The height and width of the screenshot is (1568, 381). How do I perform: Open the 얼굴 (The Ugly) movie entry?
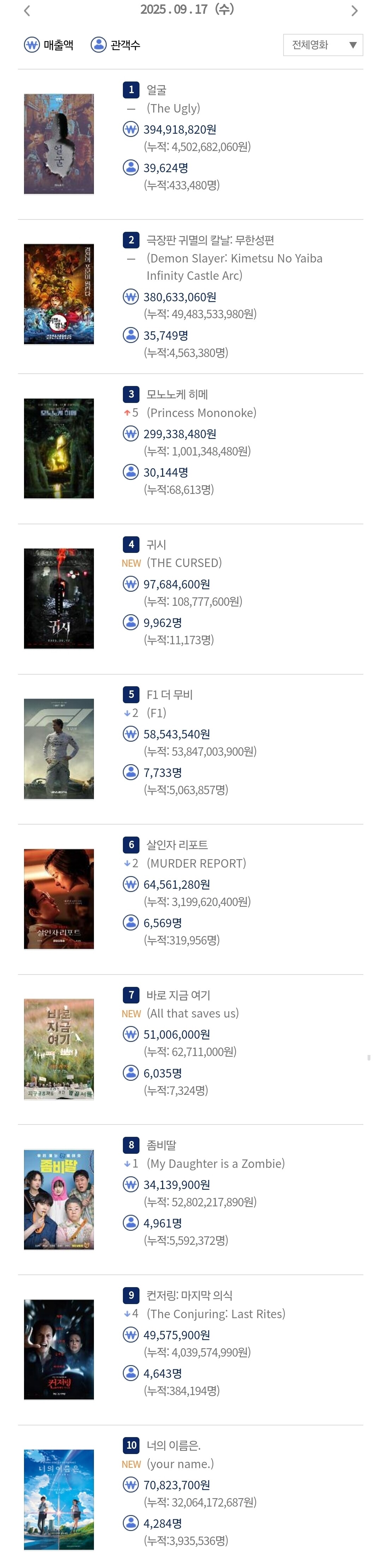pos(157,90)
